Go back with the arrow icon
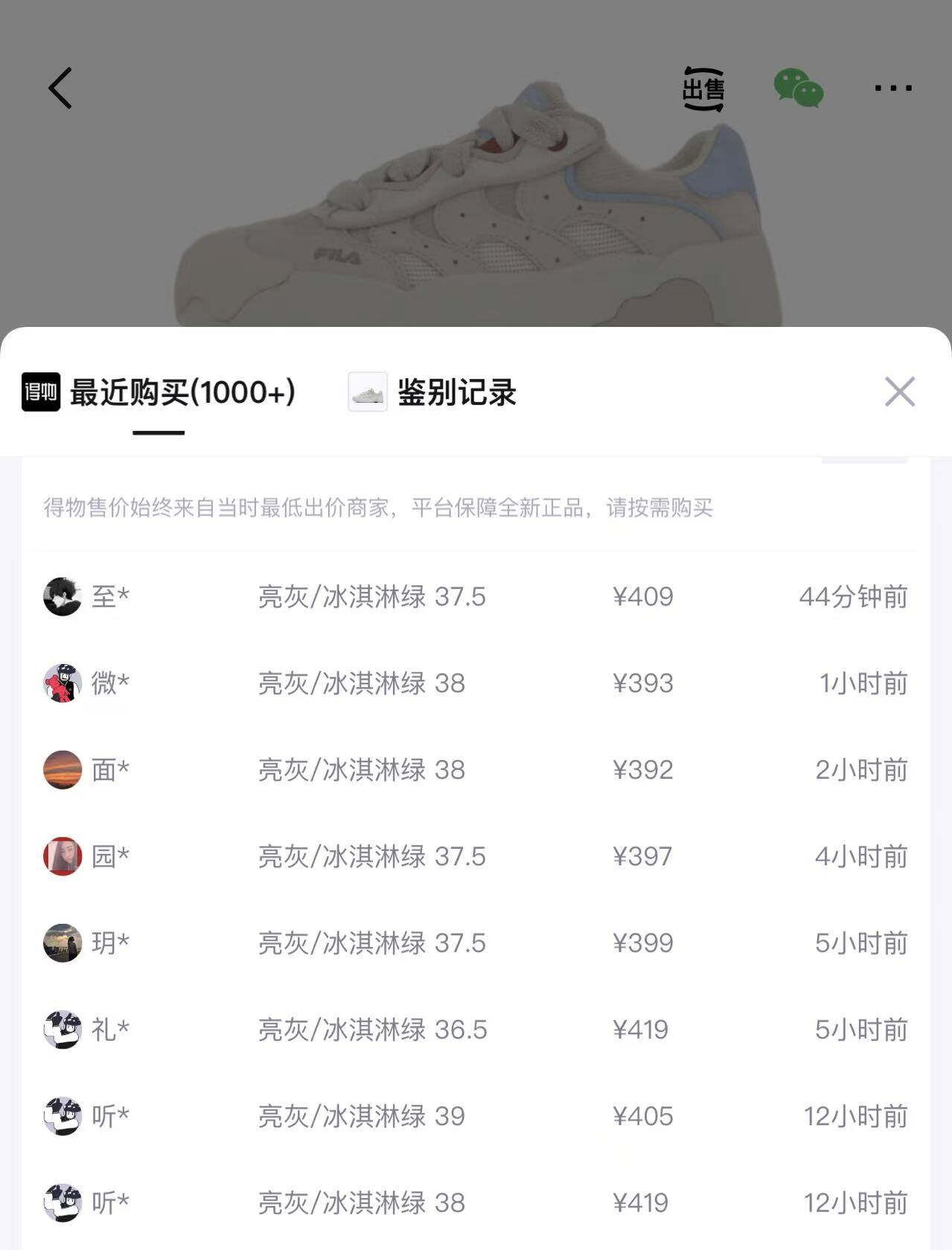This screenshot has height=1250, width=952. 60,89
